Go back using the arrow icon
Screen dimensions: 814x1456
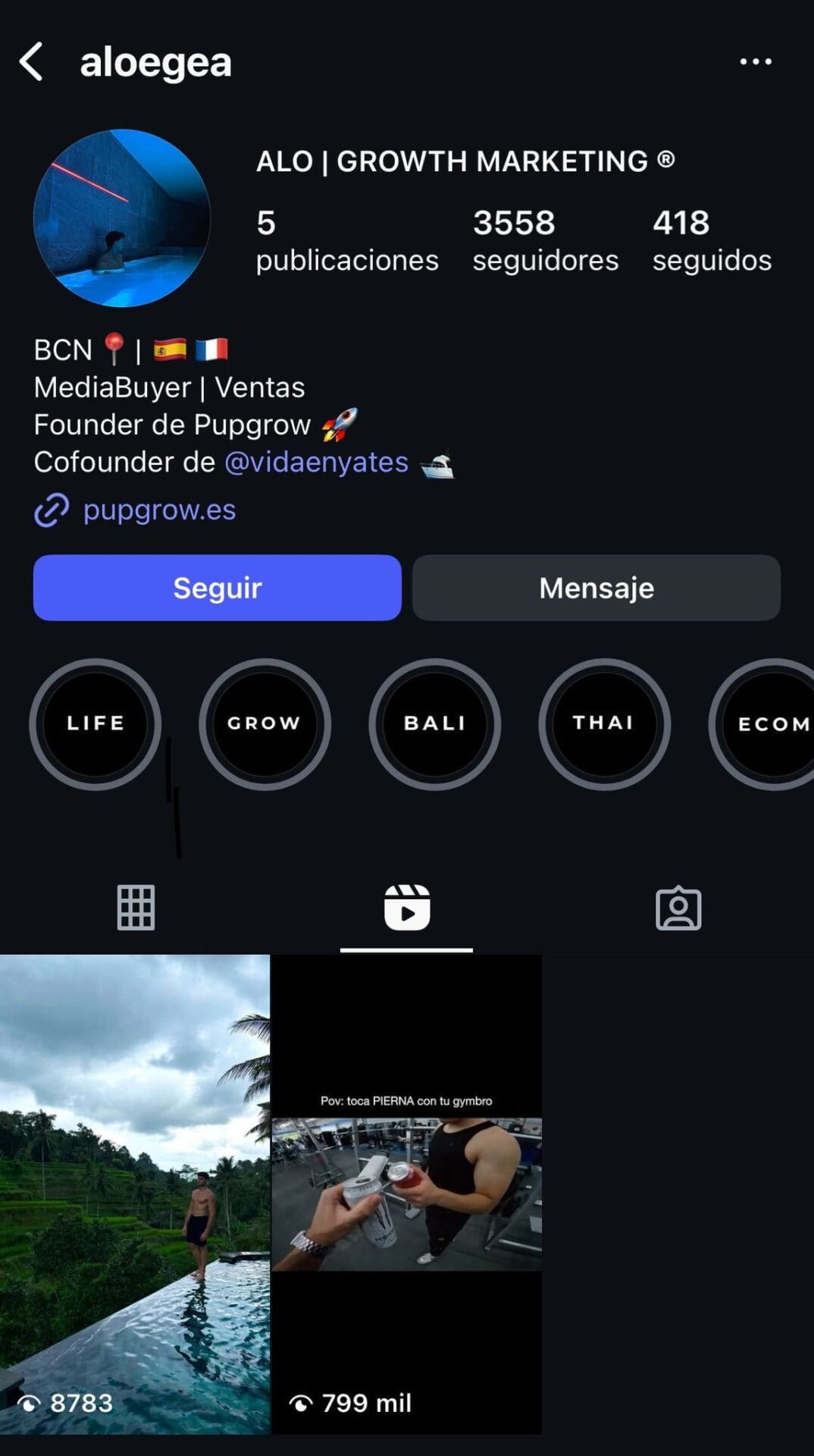pyautogui.click(x=31, y=61)
